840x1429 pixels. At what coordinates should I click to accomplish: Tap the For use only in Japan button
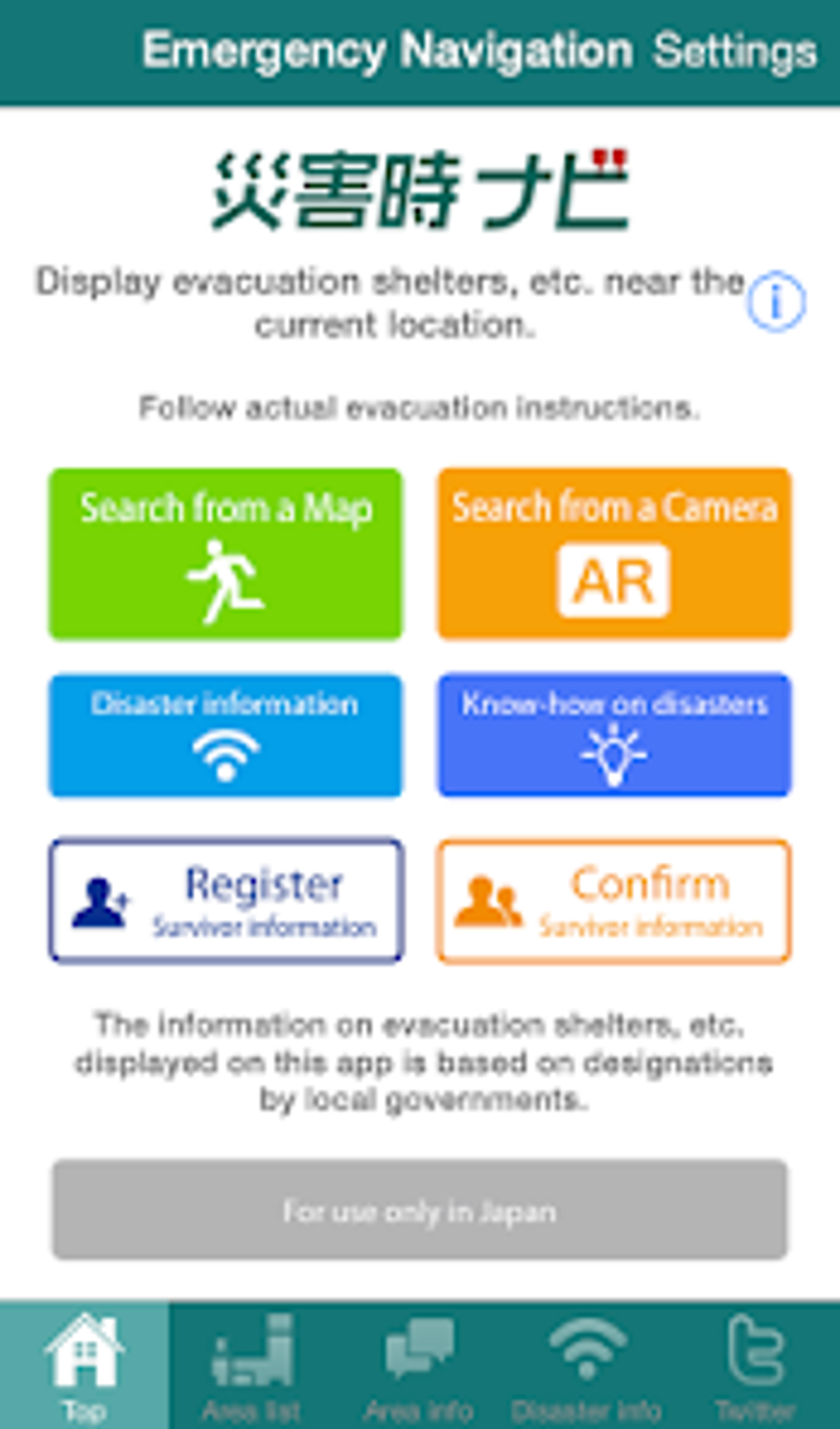coord(420,1209)
